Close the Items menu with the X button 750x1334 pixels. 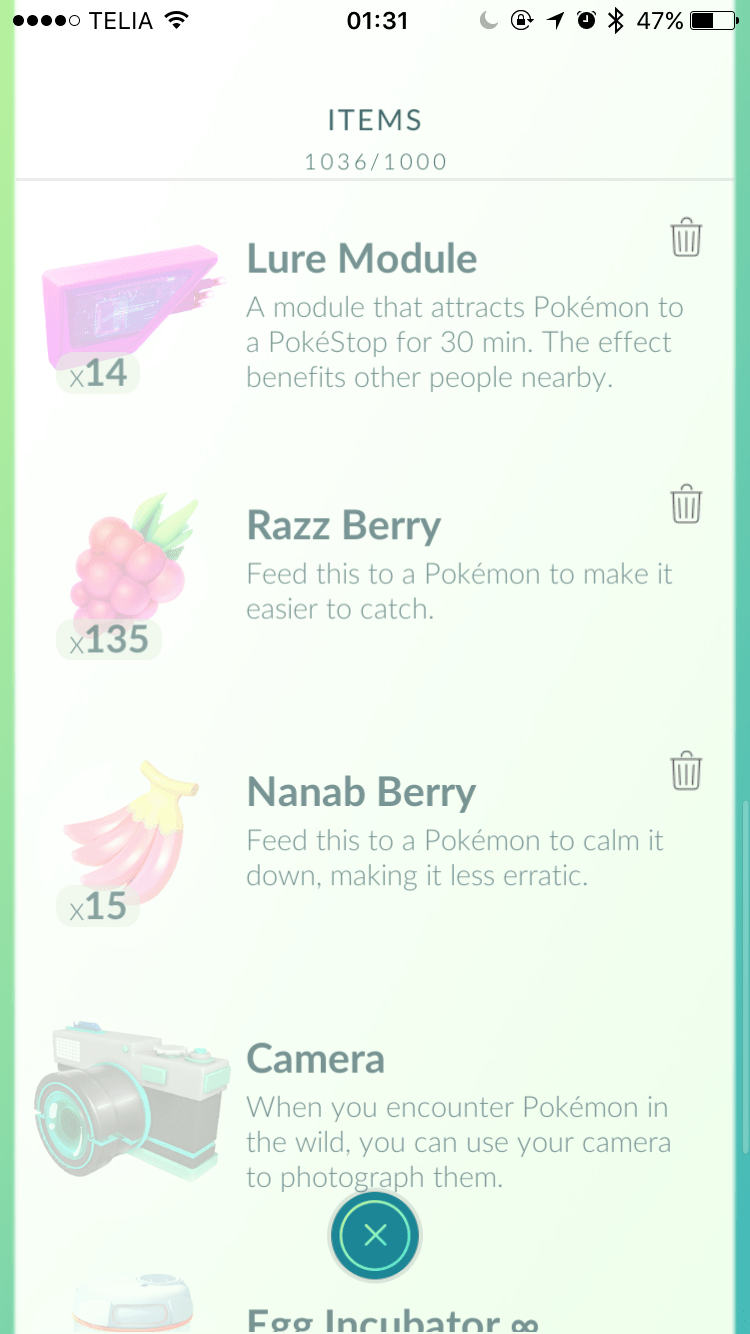[x=375, y=1235]
